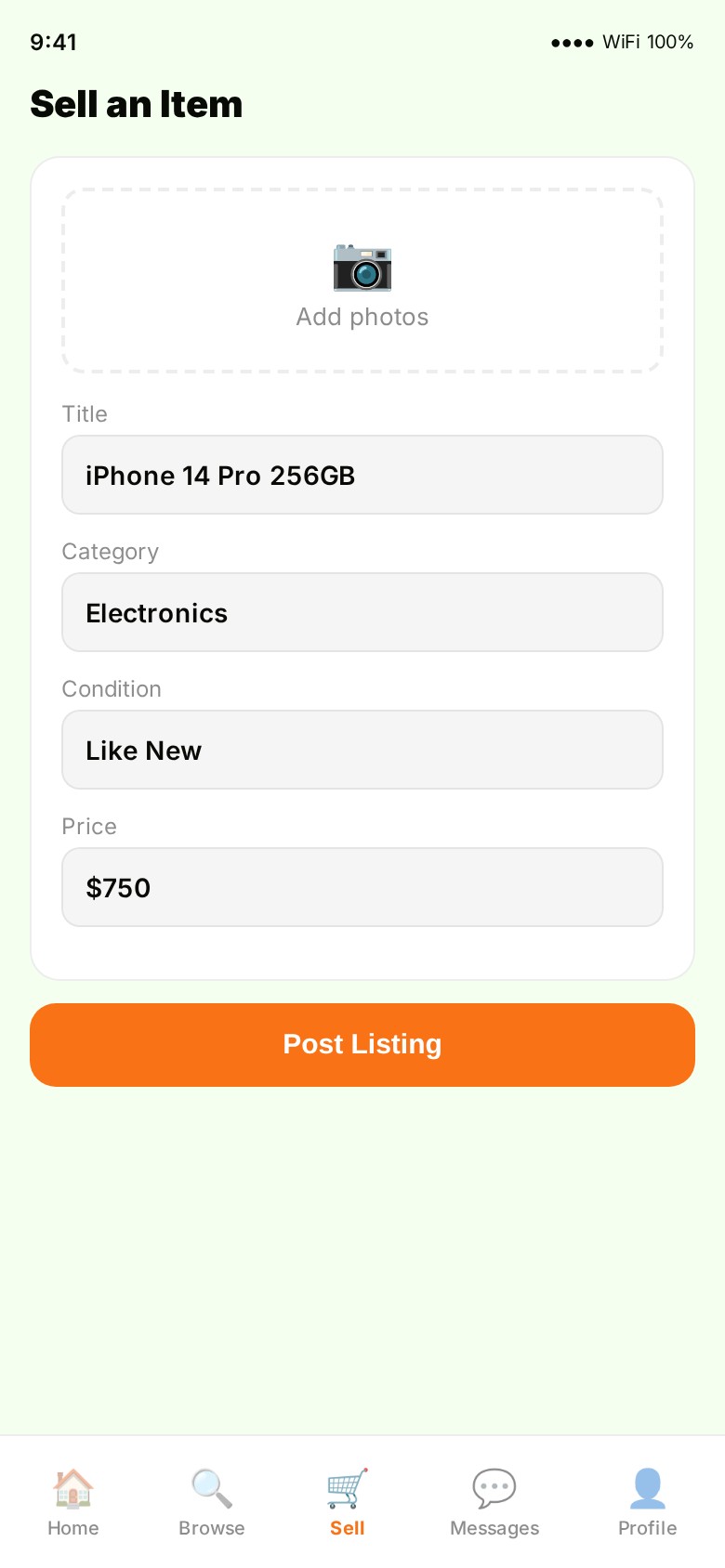This screenshot has height=1568, width=725.
Task: Select the Home icon in bottom navigation
Action: coord(72,1486)
